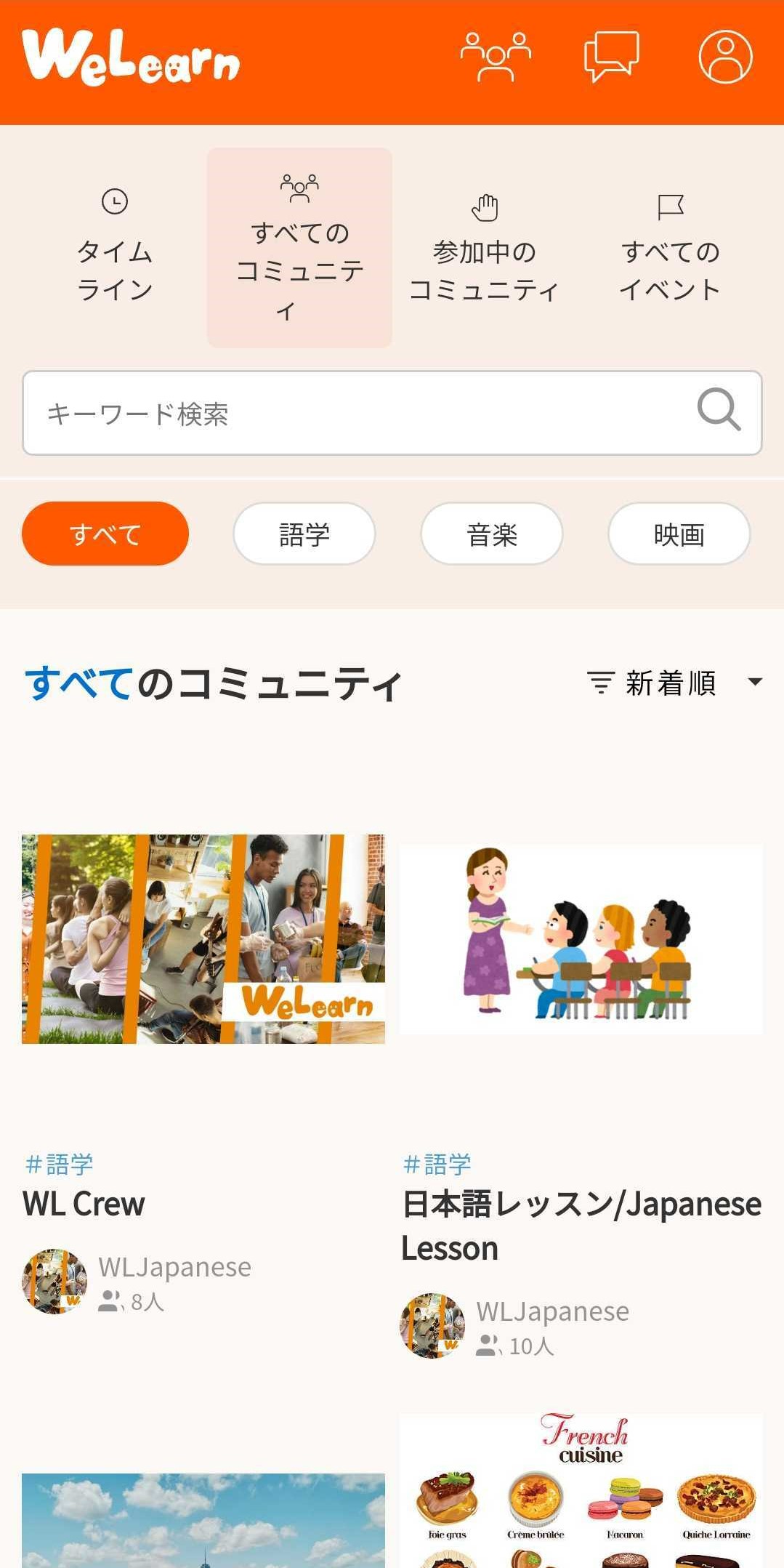Open the French cuisine community card

581,1490
